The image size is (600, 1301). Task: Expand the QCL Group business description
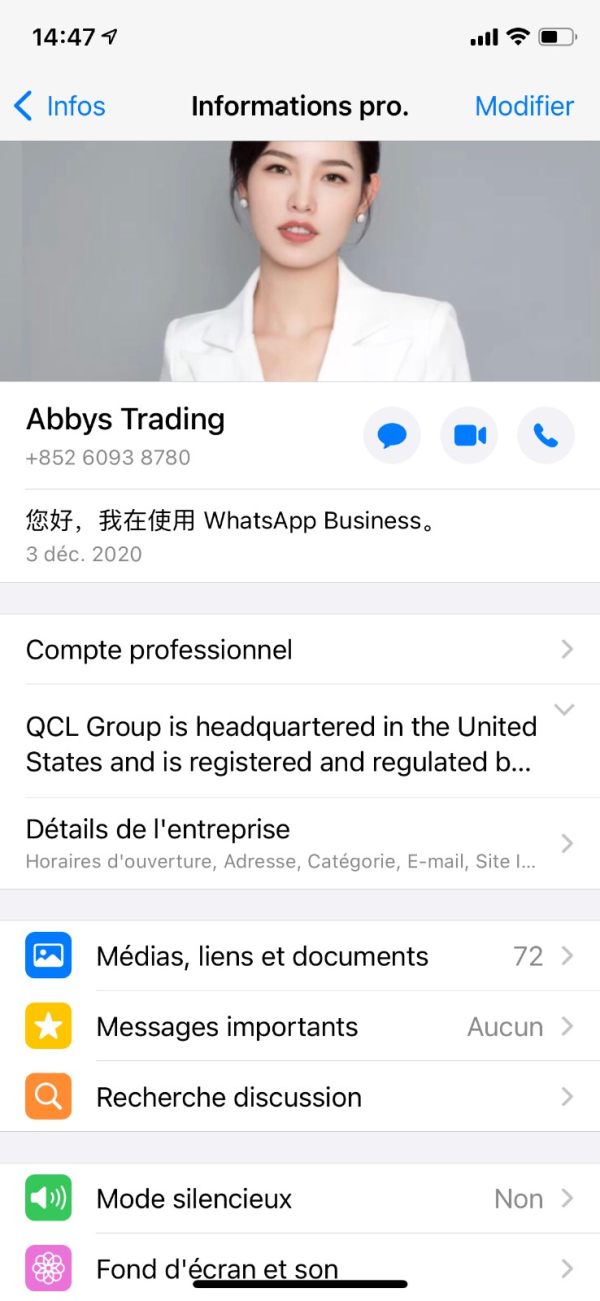click(300, 742)
